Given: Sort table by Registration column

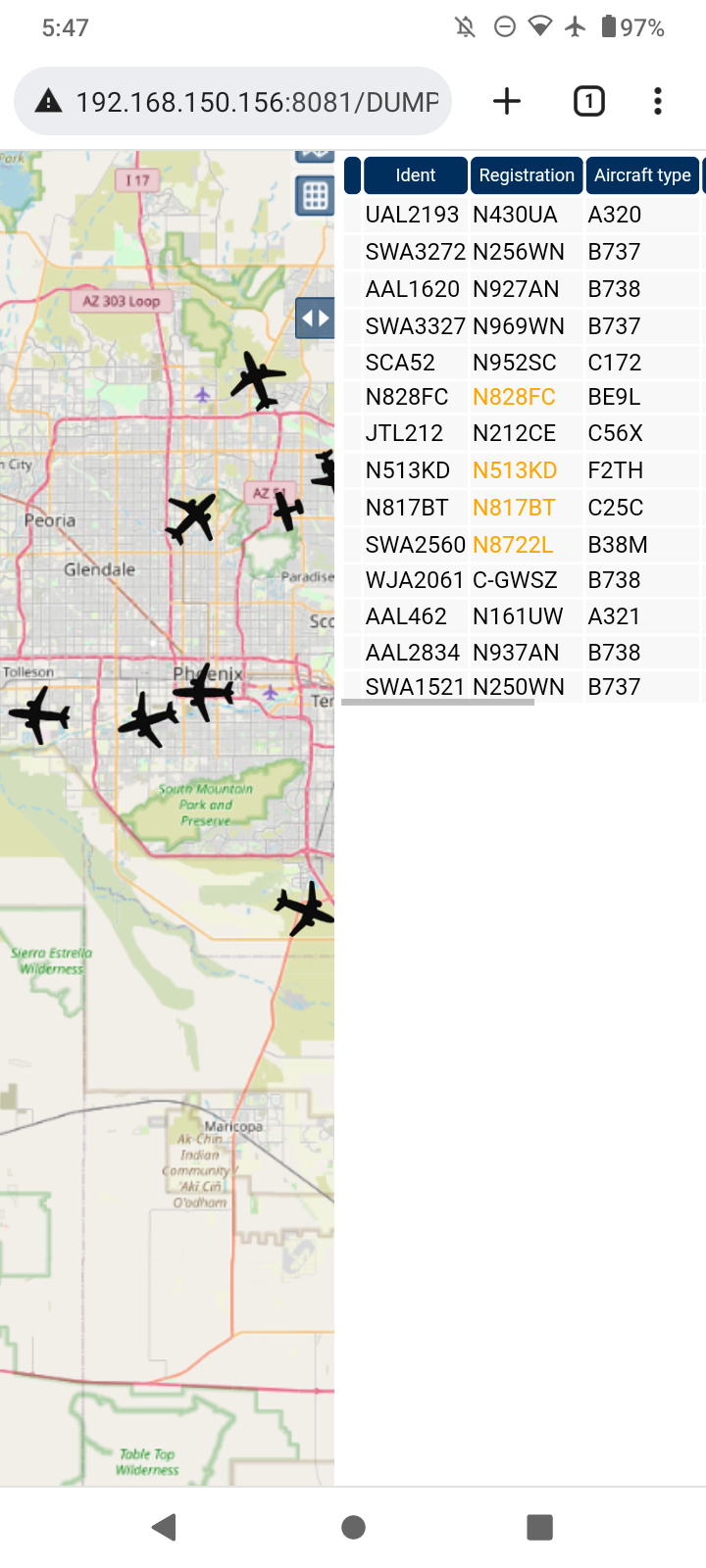Looking at the screenshot, I should (527, 175).
